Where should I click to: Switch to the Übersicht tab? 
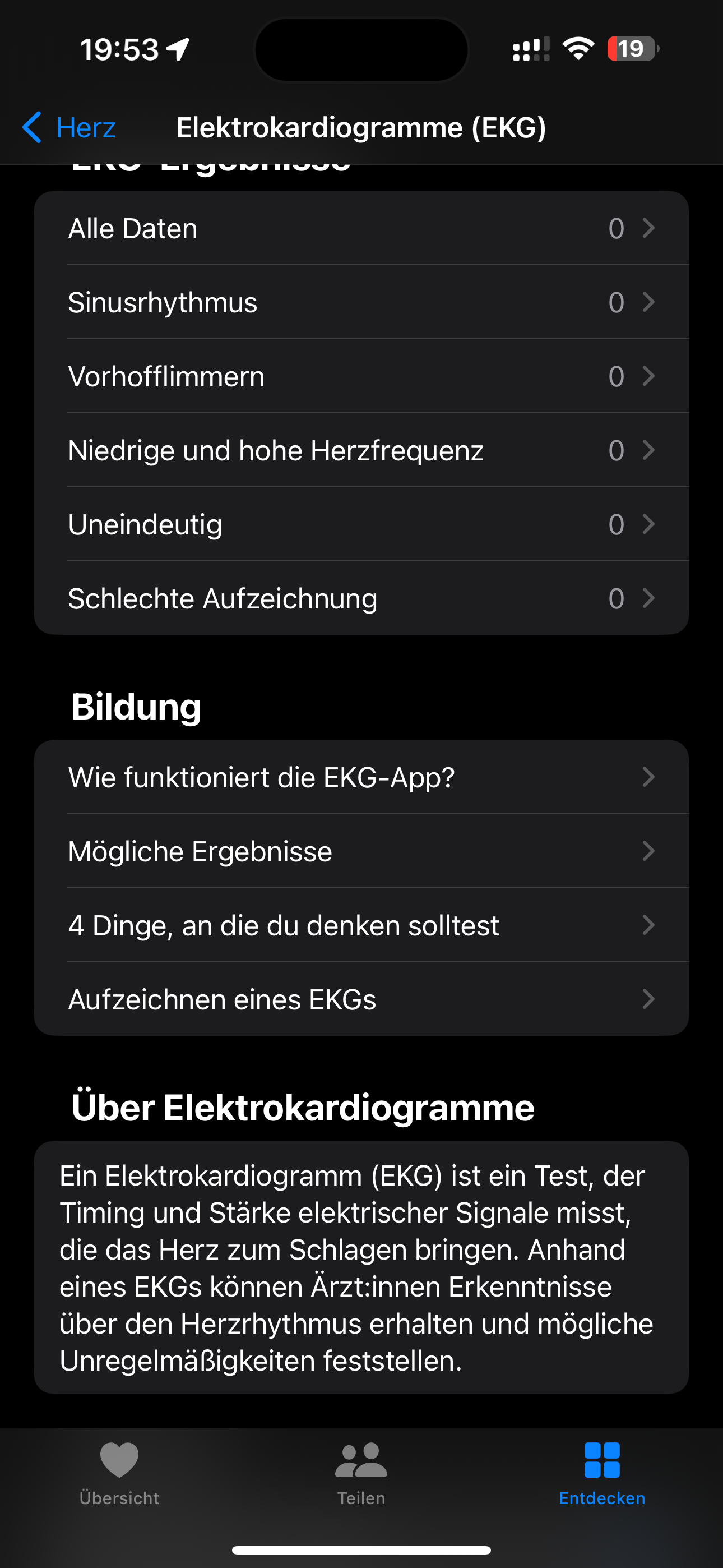tap(119, 1473)
